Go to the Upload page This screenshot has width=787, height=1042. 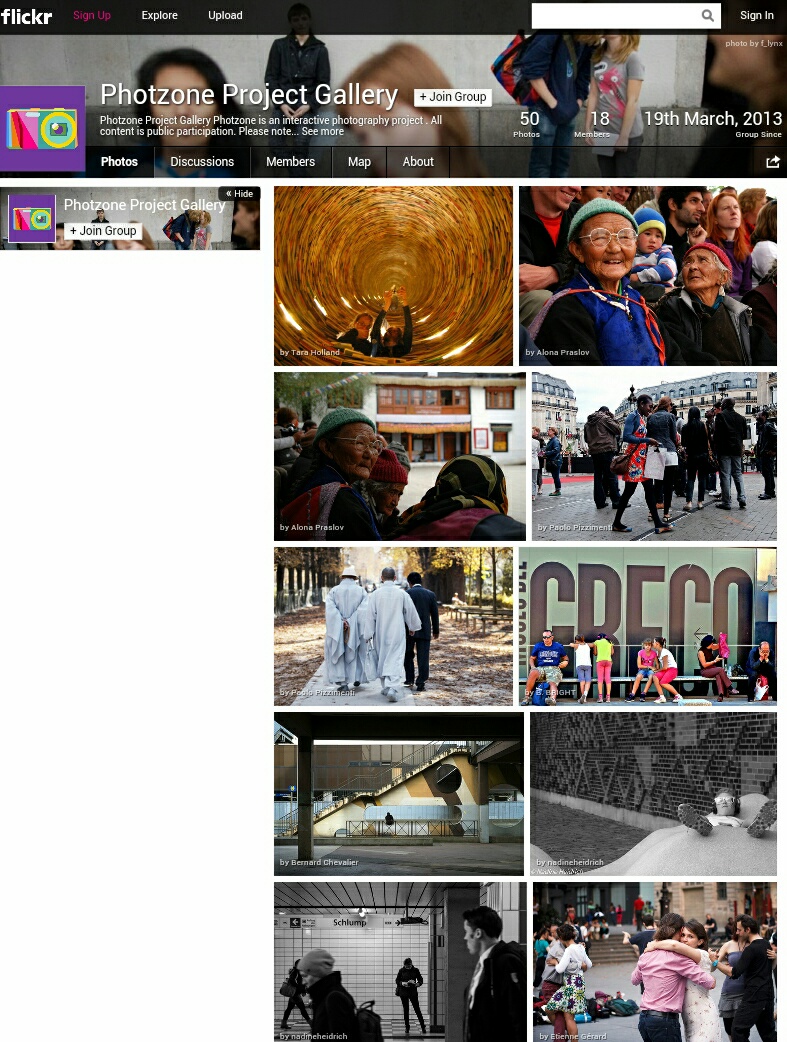[x=225, y=15]
